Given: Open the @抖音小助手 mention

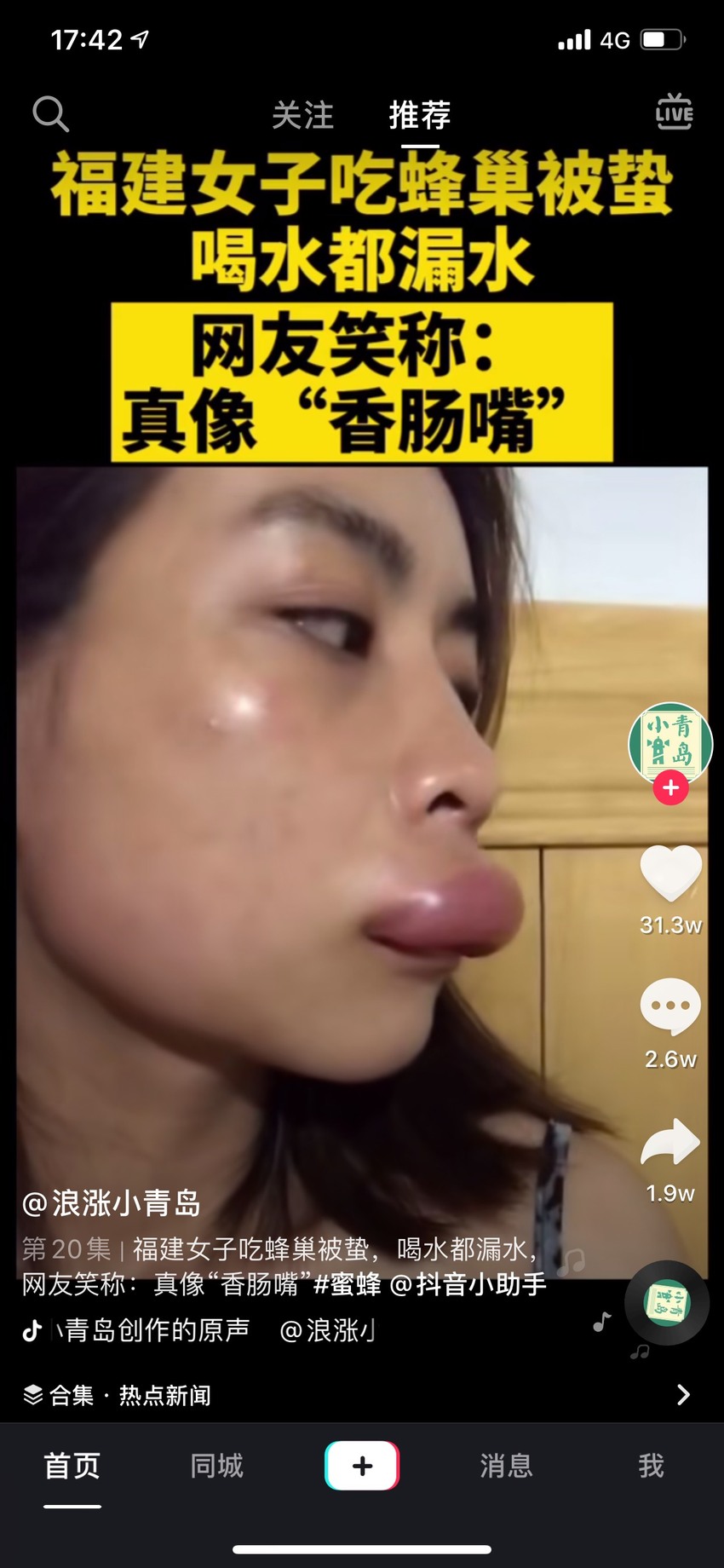Looking at the screenshot, I should (x=468, y=1284).
